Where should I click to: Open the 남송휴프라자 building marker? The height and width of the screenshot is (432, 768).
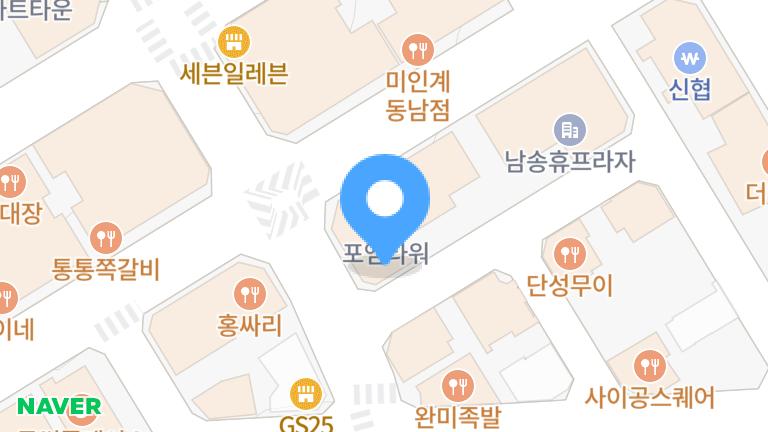[x=570, y=129]
